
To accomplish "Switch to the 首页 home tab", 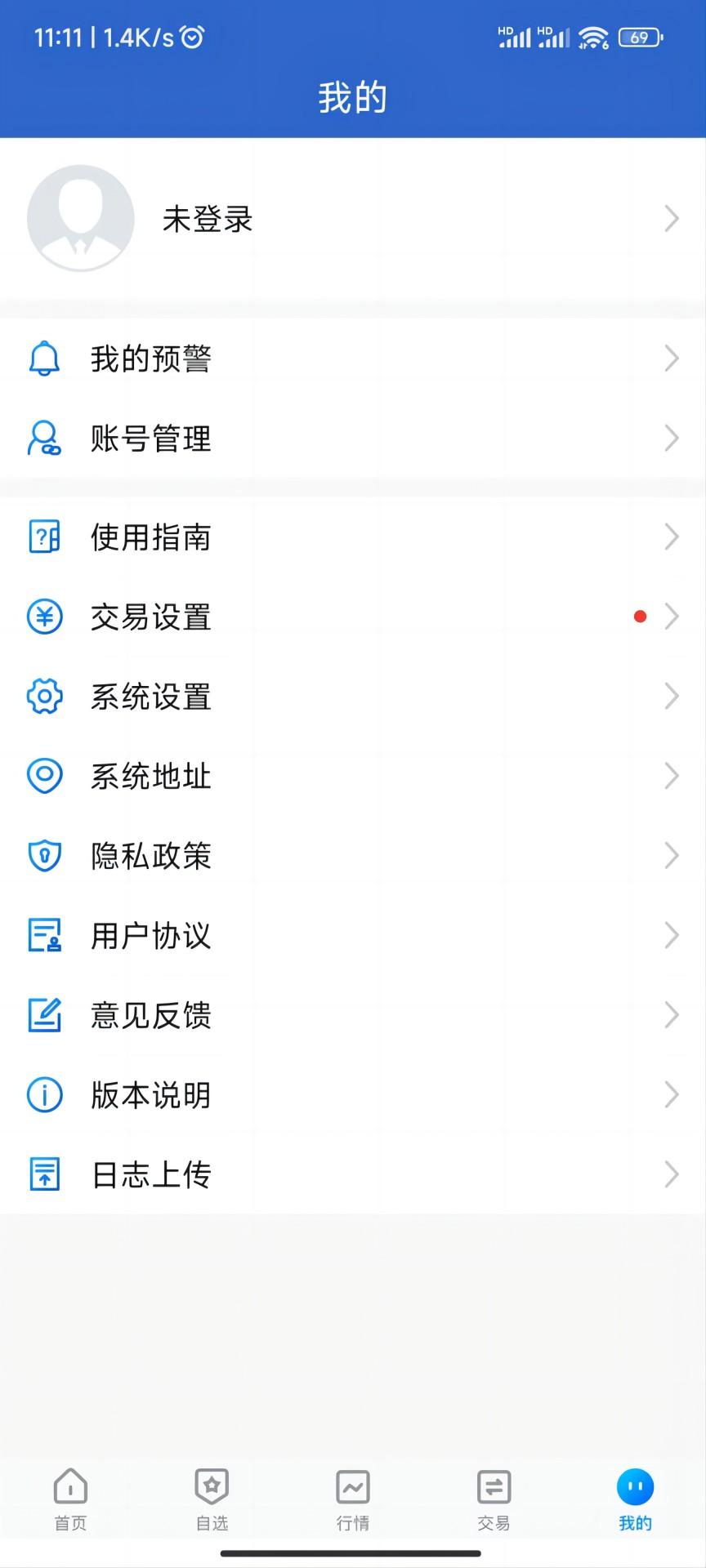I will (70, 1499).
